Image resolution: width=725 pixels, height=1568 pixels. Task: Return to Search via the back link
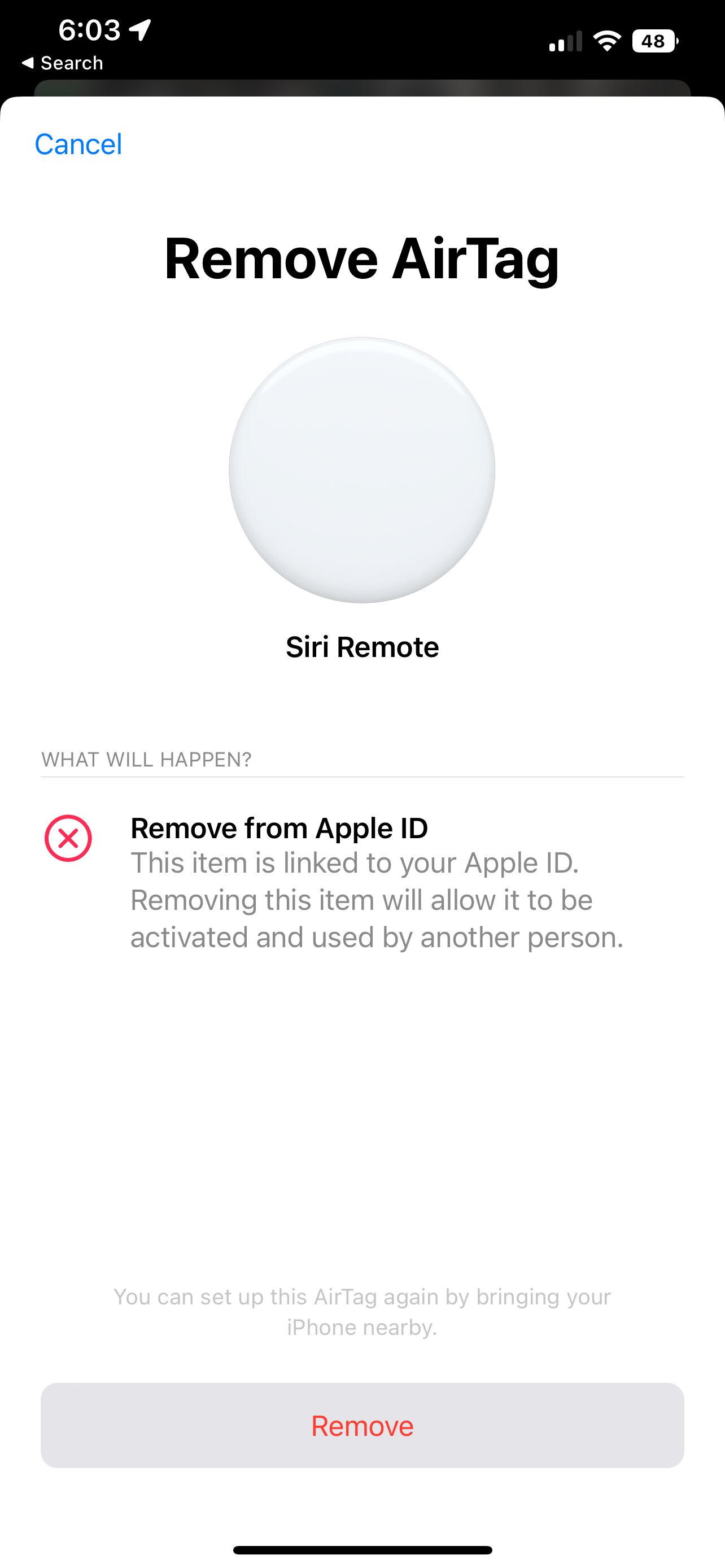click(62, 63)
